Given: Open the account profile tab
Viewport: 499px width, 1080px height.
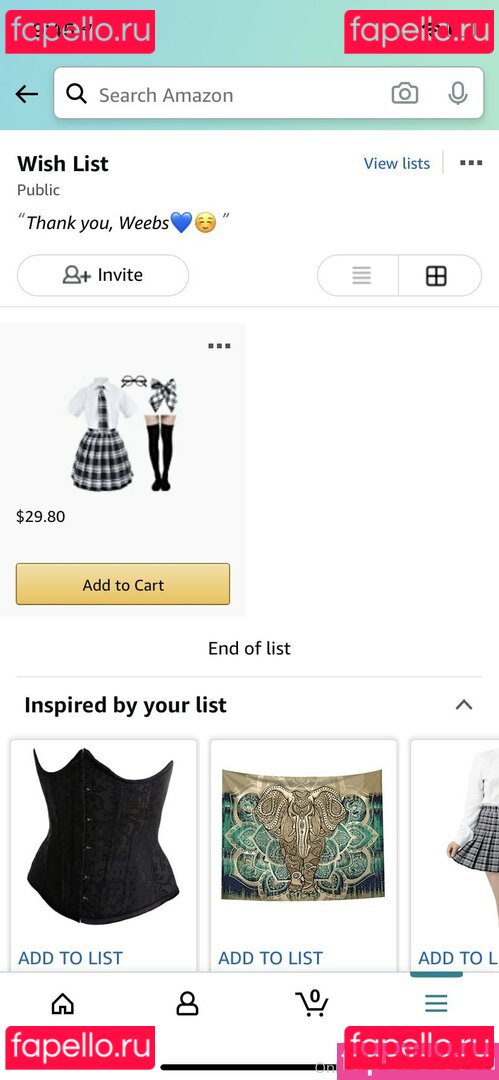Looking at the screenshot, I should point(187,1004).
